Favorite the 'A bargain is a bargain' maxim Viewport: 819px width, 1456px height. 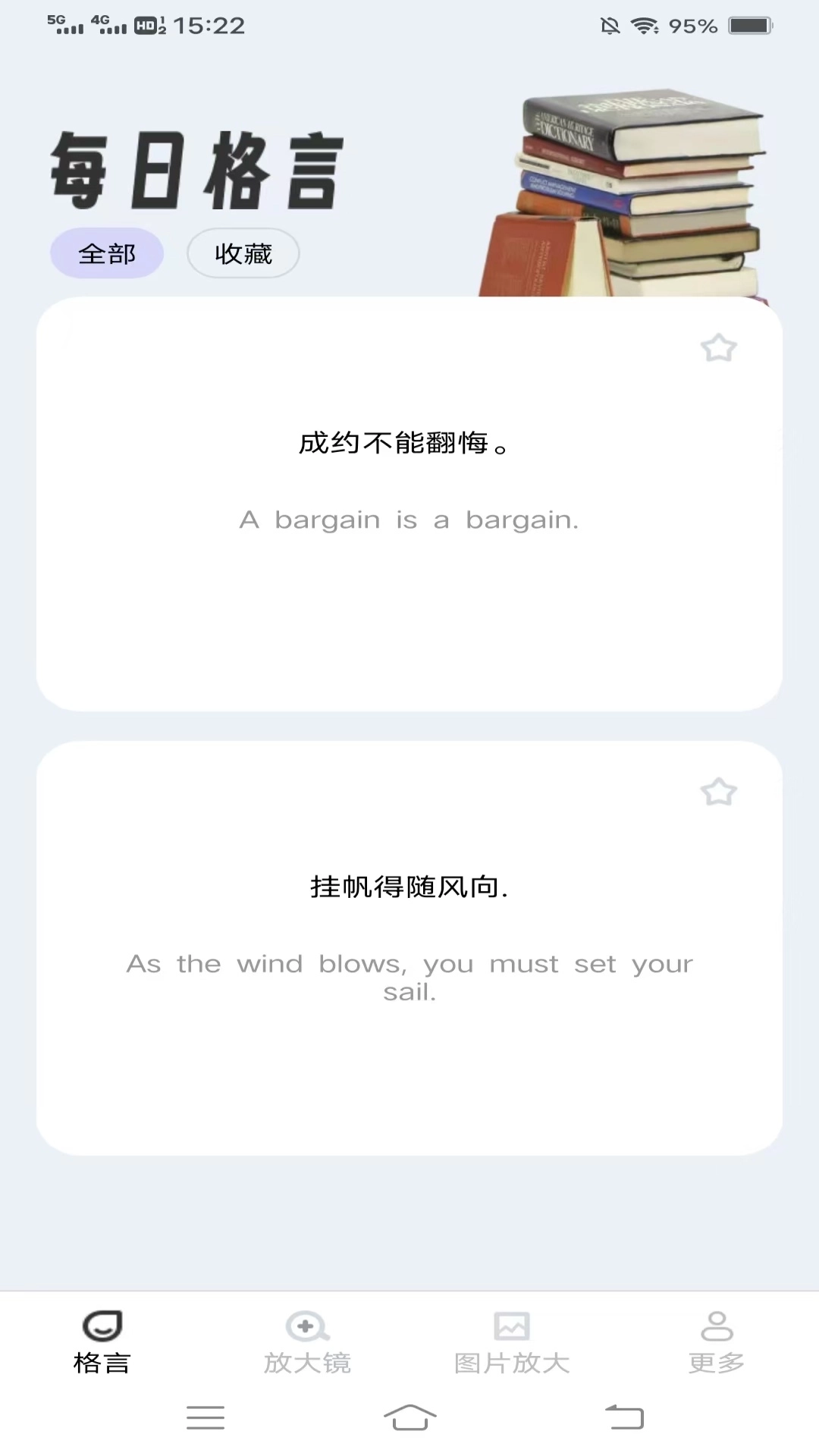tap(718, 348)
